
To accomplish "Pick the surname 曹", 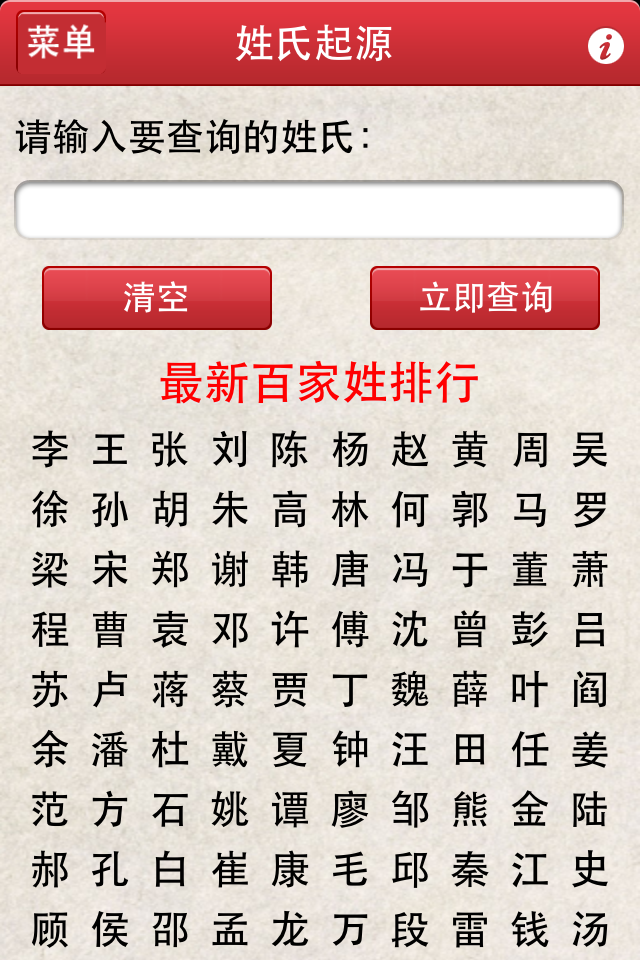I will [x=110, y=630].
